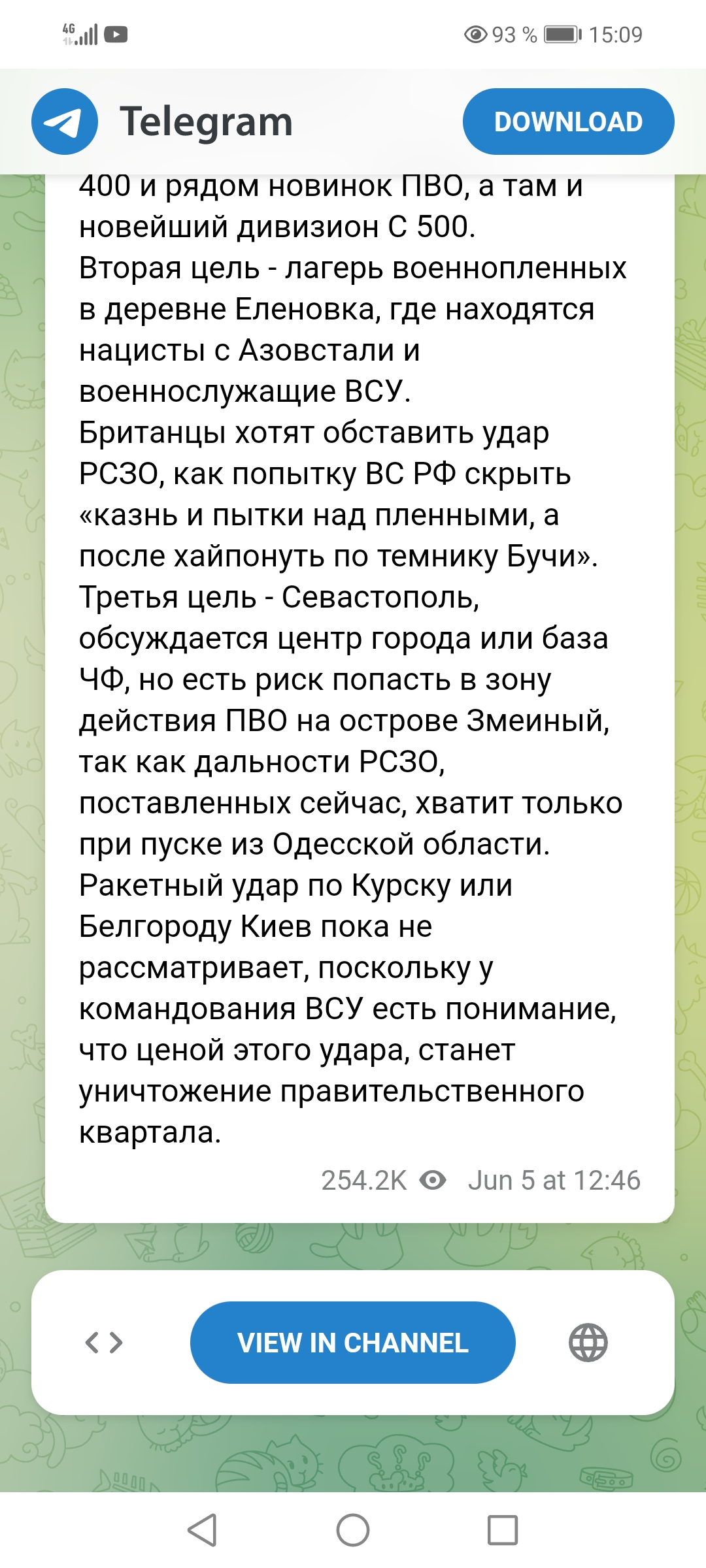Tap the DOWNLOAD button
Viewport: 706px width, 1568px height.
click(x=568, y=122)
